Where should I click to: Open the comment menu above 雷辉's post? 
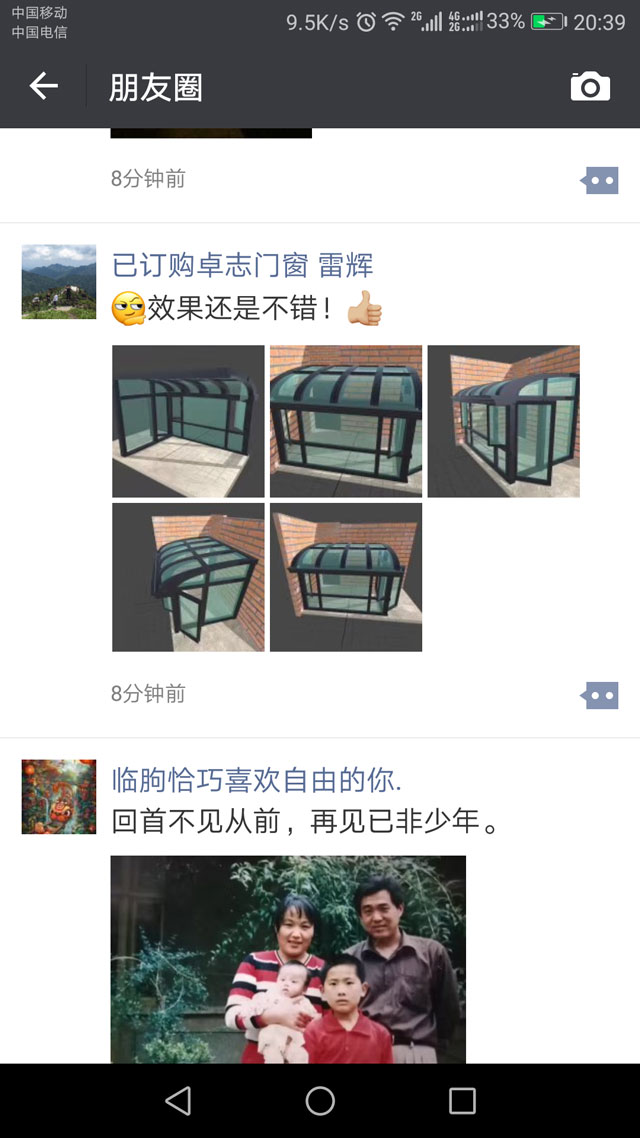600,180
